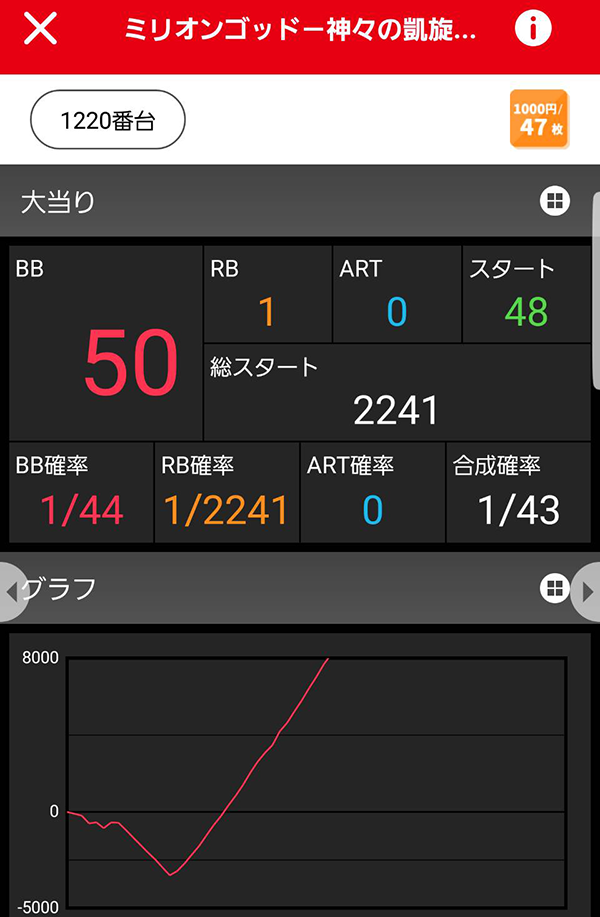Open grid view icon in 大当り section

click(x=554, y=201)
